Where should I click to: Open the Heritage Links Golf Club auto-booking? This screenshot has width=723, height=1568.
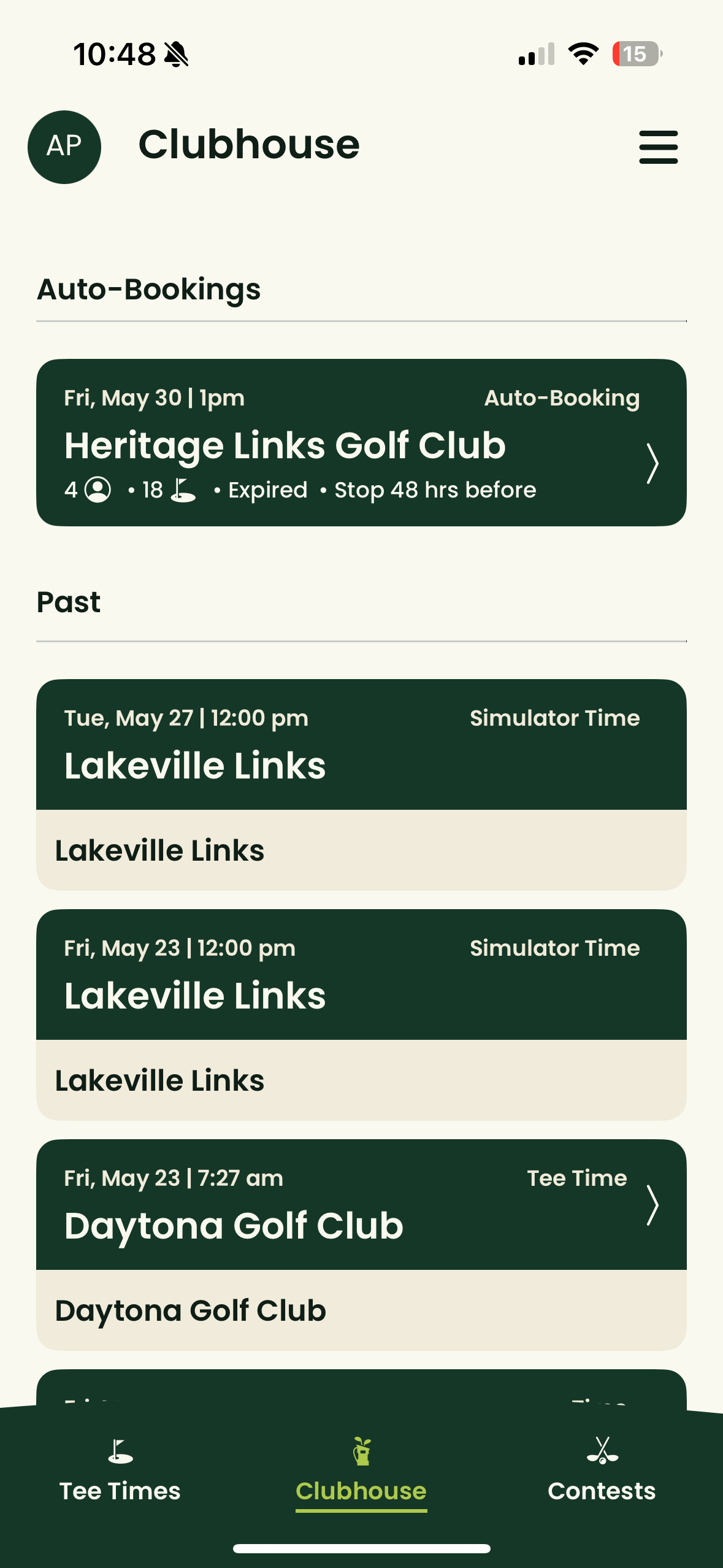point(361,442)
